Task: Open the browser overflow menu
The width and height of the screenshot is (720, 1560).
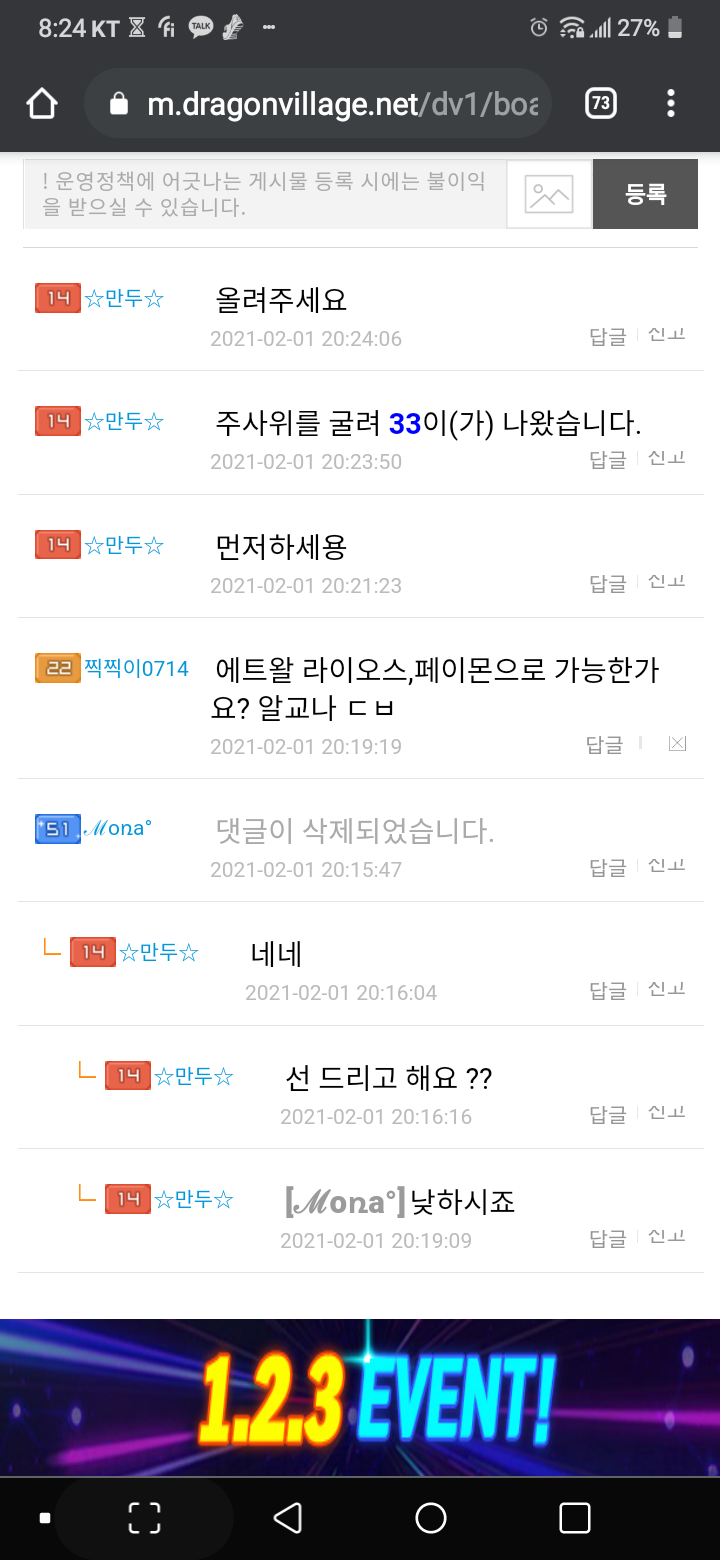Action: point(671,103)
